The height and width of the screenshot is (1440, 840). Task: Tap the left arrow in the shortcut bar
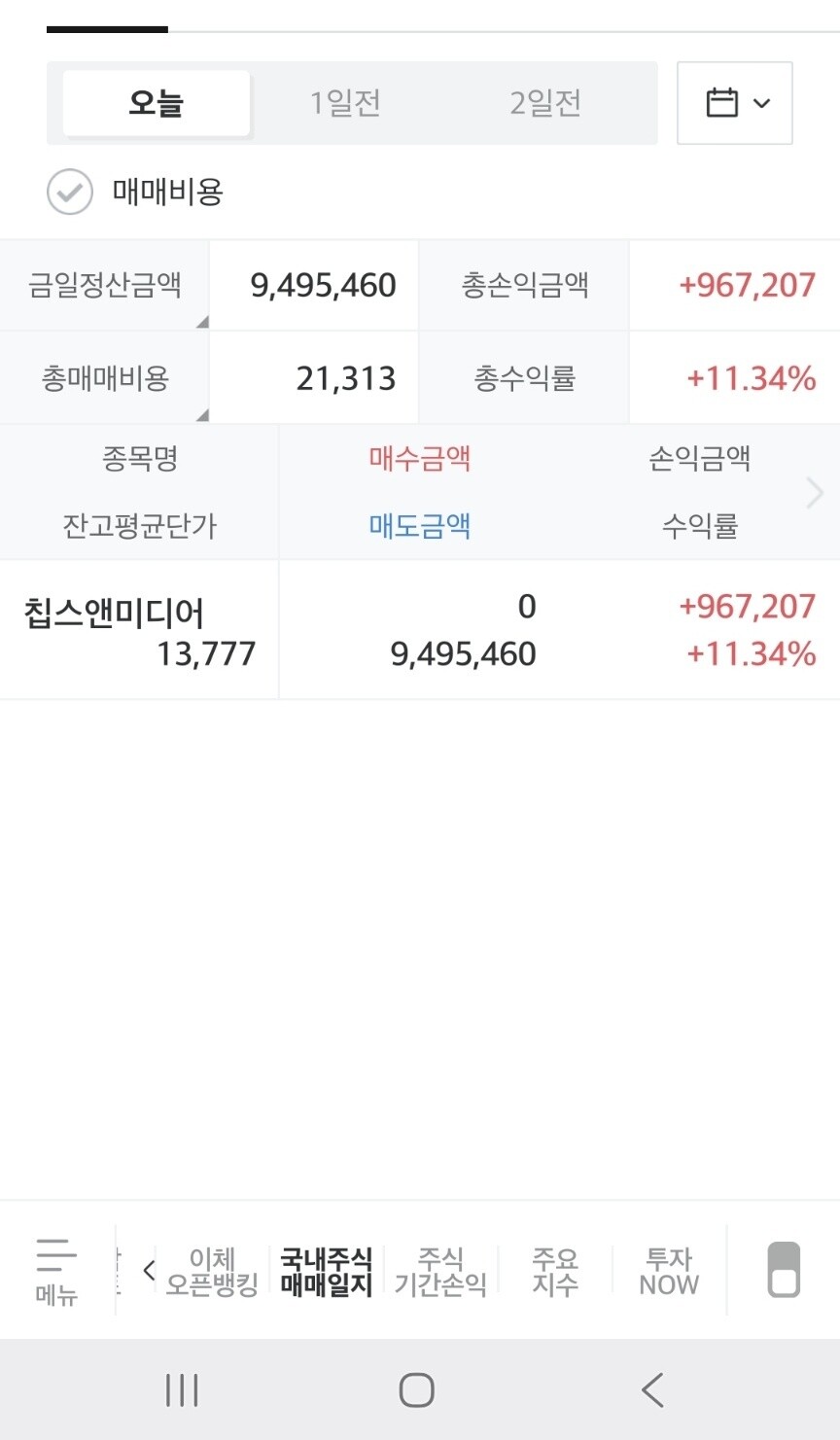pos(149,1270)
